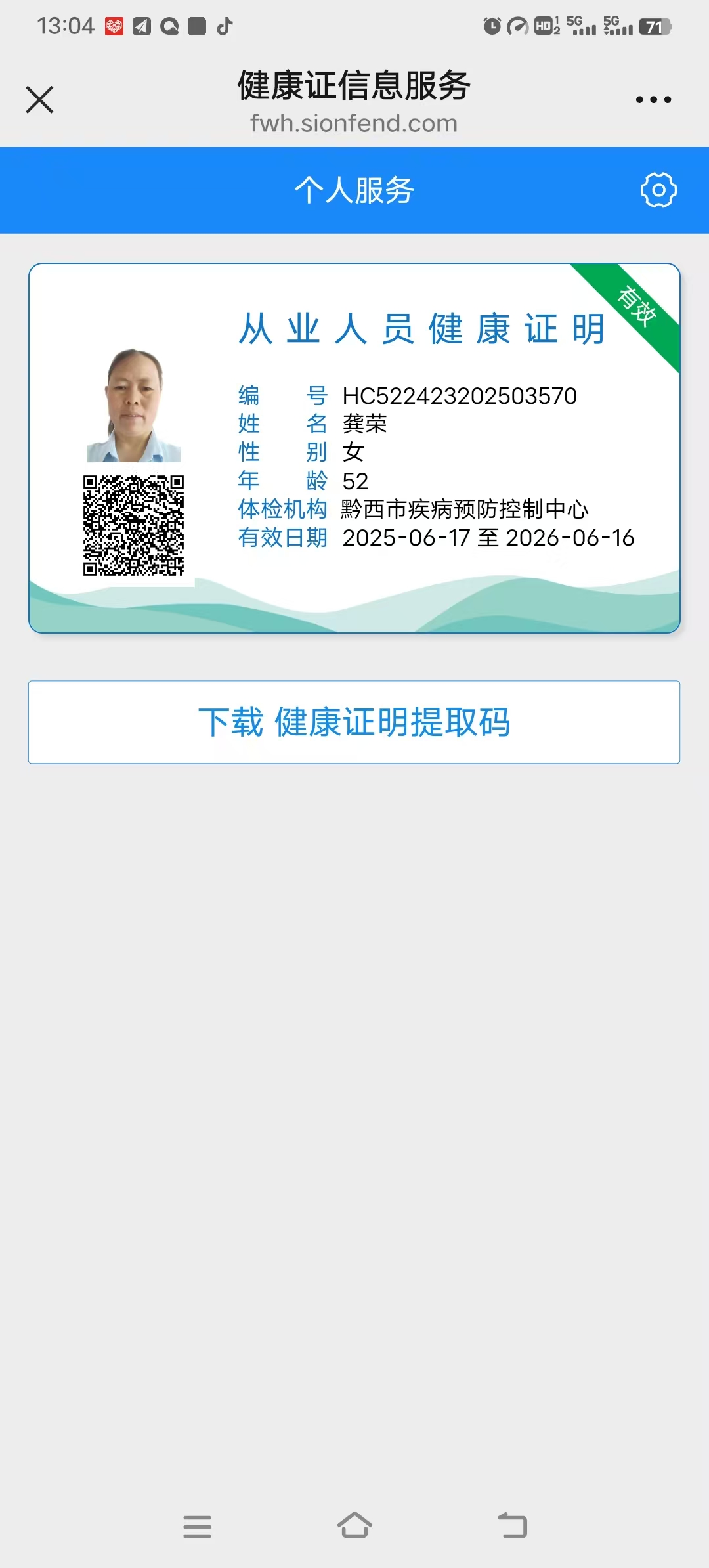Open the three-dot overflow menu
Screen dimensions: 709x1568
[x=653, y=100]
